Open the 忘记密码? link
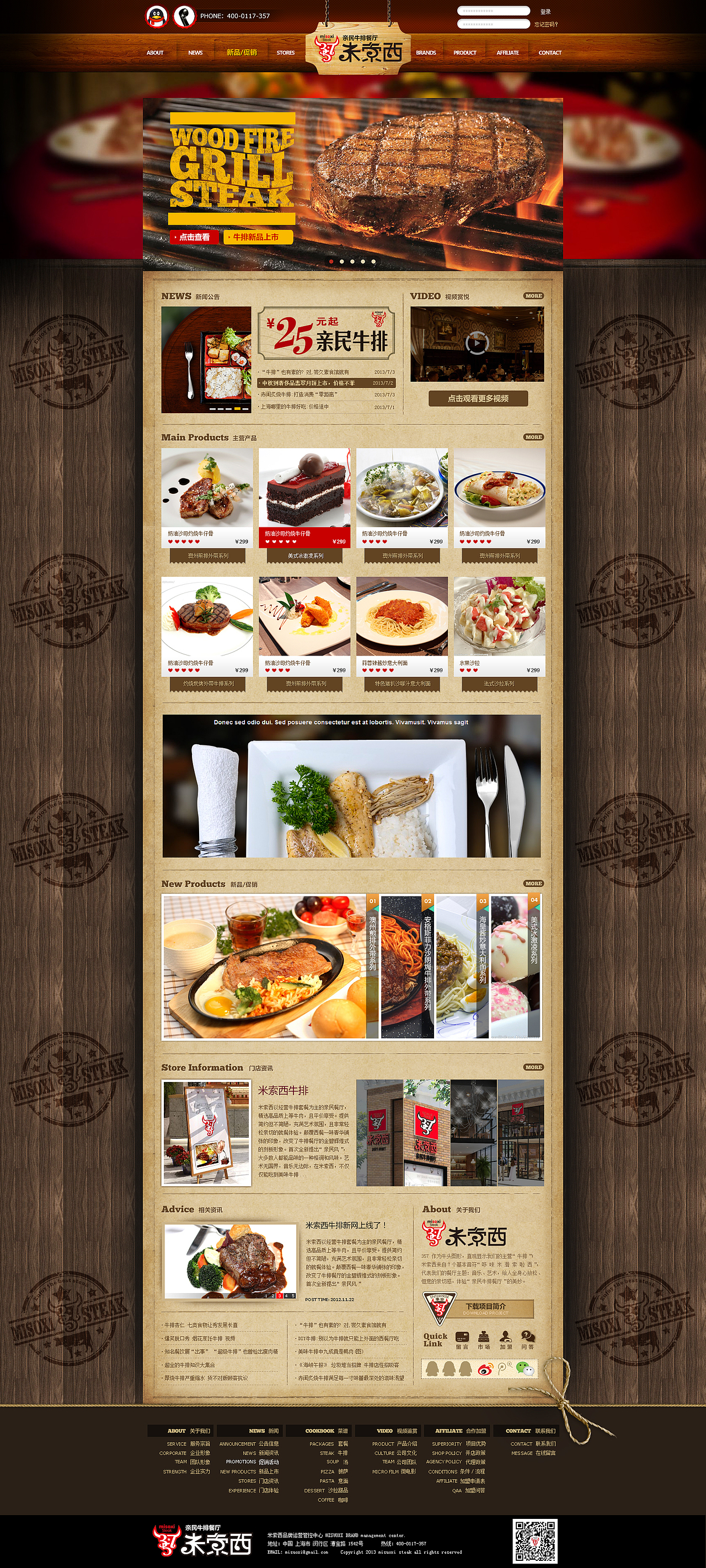This screenshot has height=1568, width=706. (x=546, y=24)
